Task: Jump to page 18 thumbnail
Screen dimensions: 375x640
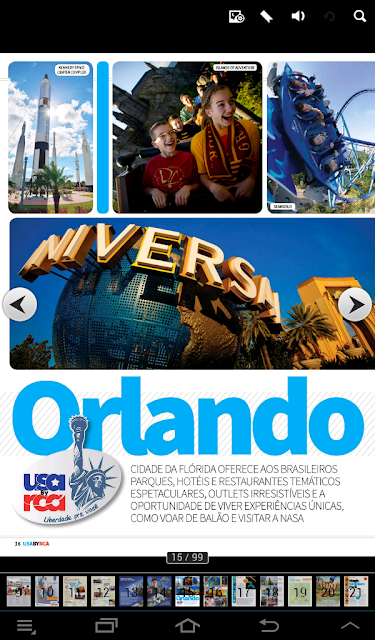Action: 272,591
